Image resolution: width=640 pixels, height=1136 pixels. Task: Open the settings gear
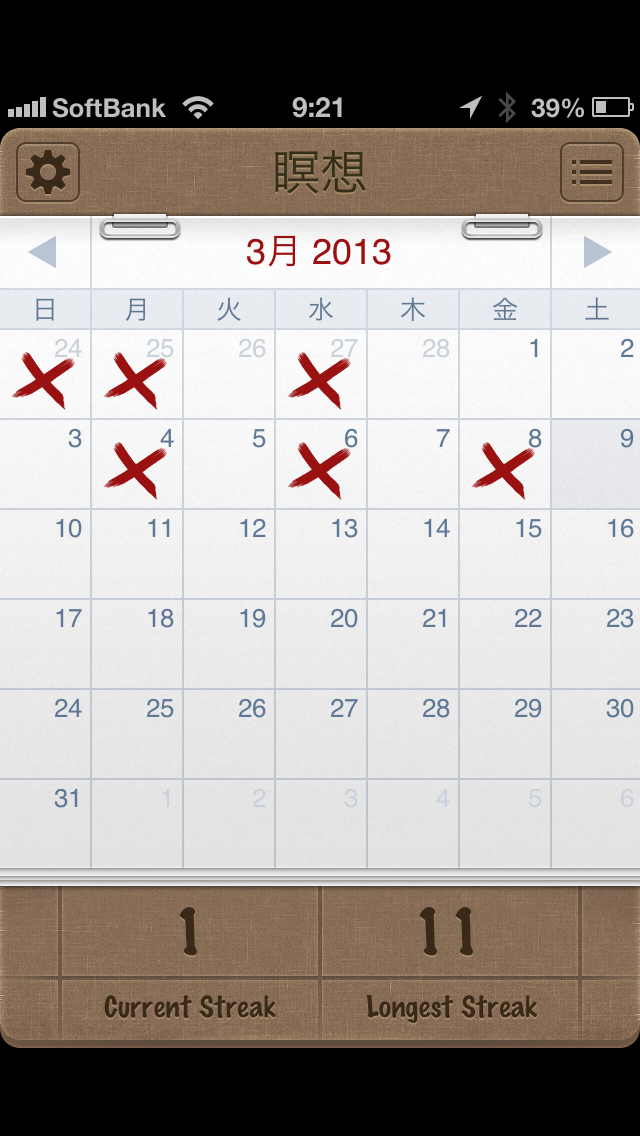(x=48, y=173)
